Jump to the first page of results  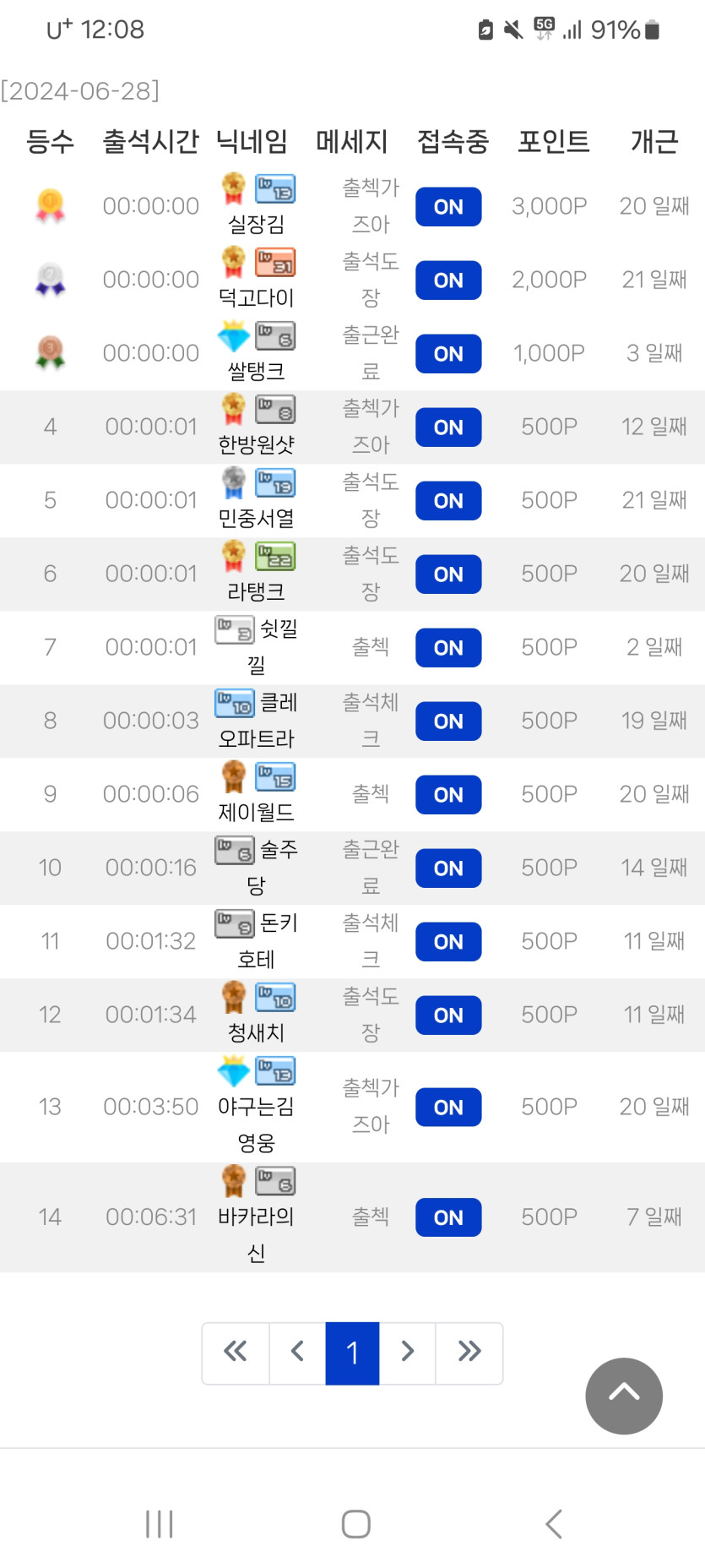[x=236, y=1353]
